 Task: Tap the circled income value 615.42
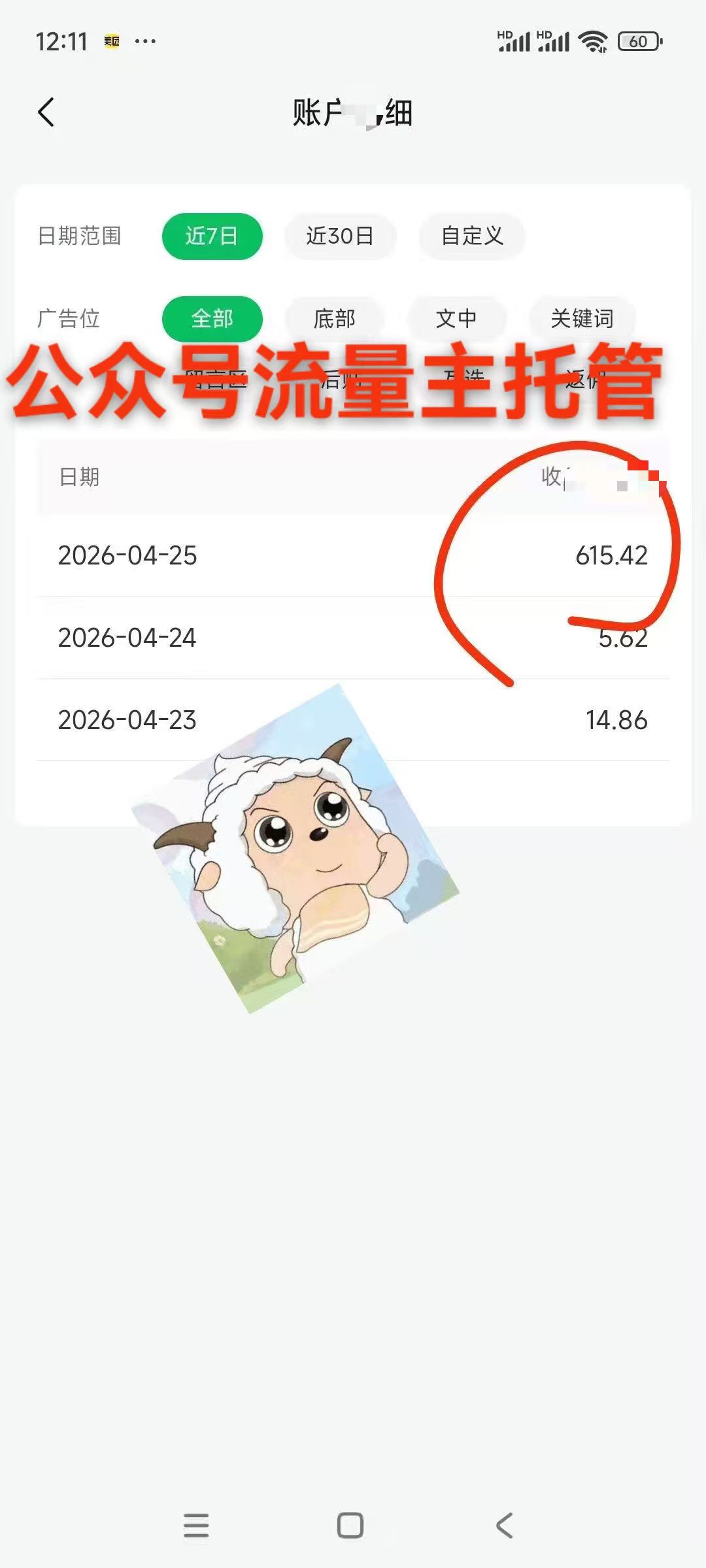(x=611, y=557)
